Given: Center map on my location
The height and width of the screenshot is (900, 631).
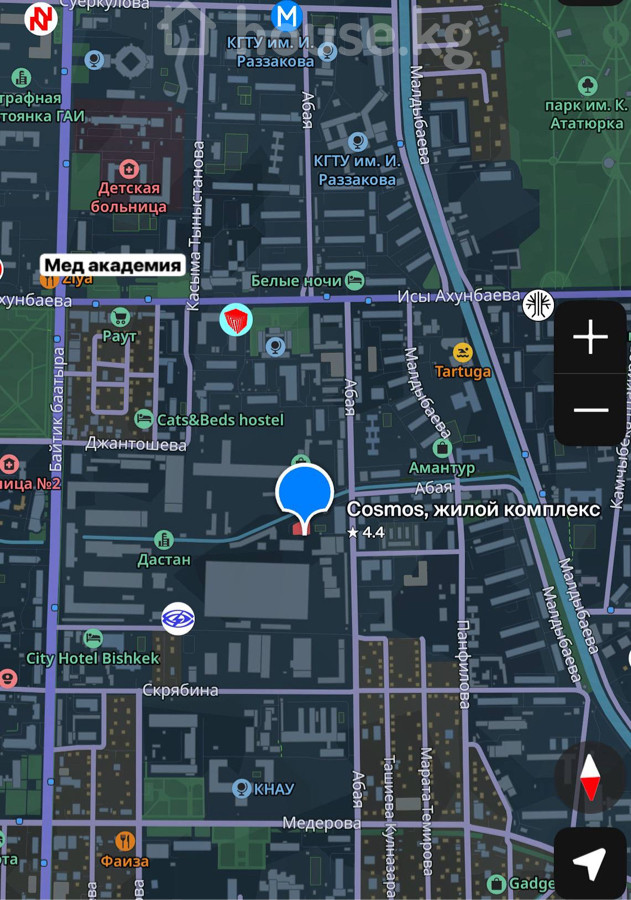Looking at the screenshot, I should point(590,863).
